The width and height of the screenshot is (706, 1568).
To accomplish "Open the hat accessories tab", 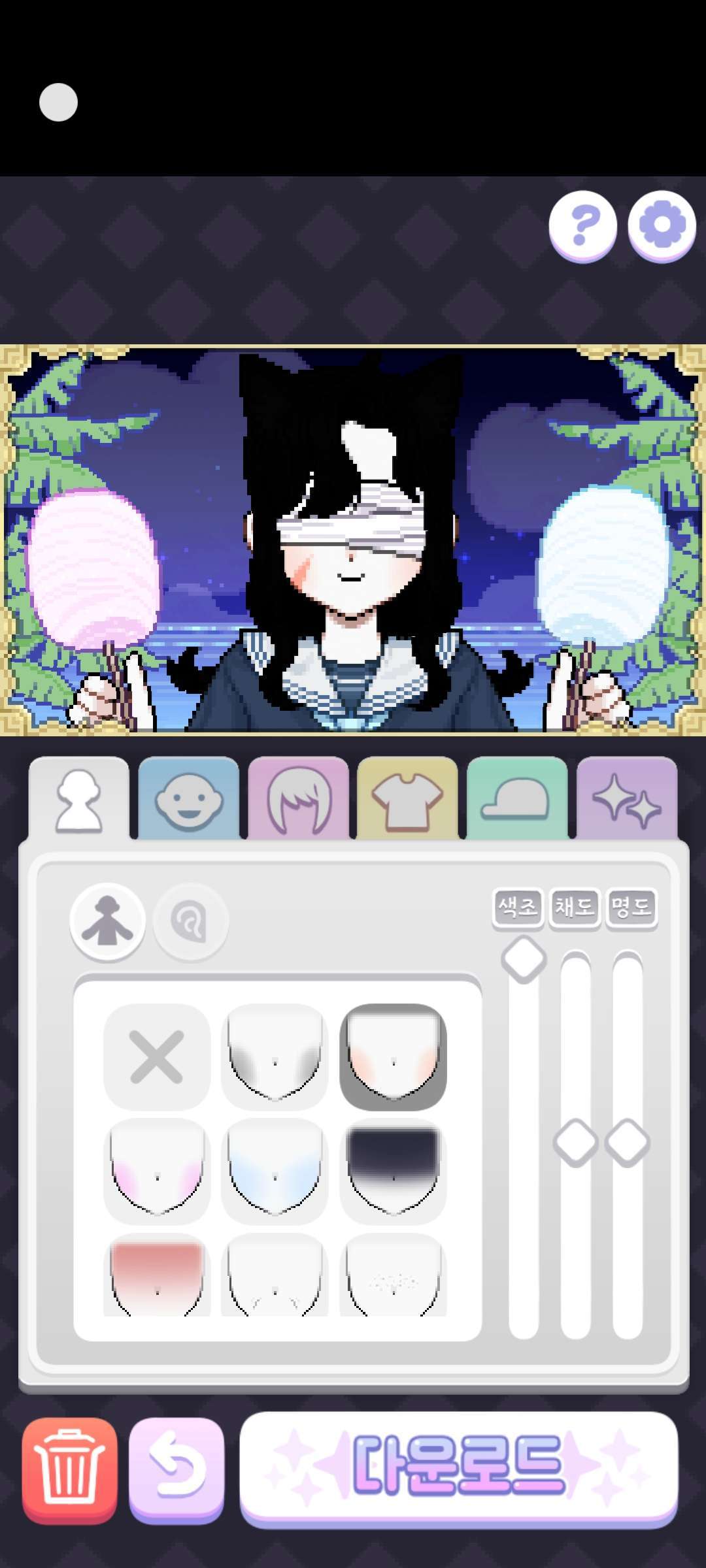I will [x=517, y=798].
